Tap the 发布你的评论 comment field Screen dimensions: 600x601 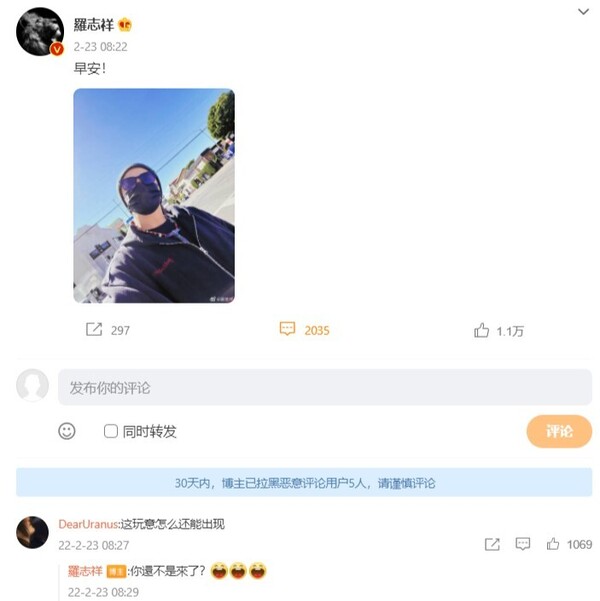point(324,387)
